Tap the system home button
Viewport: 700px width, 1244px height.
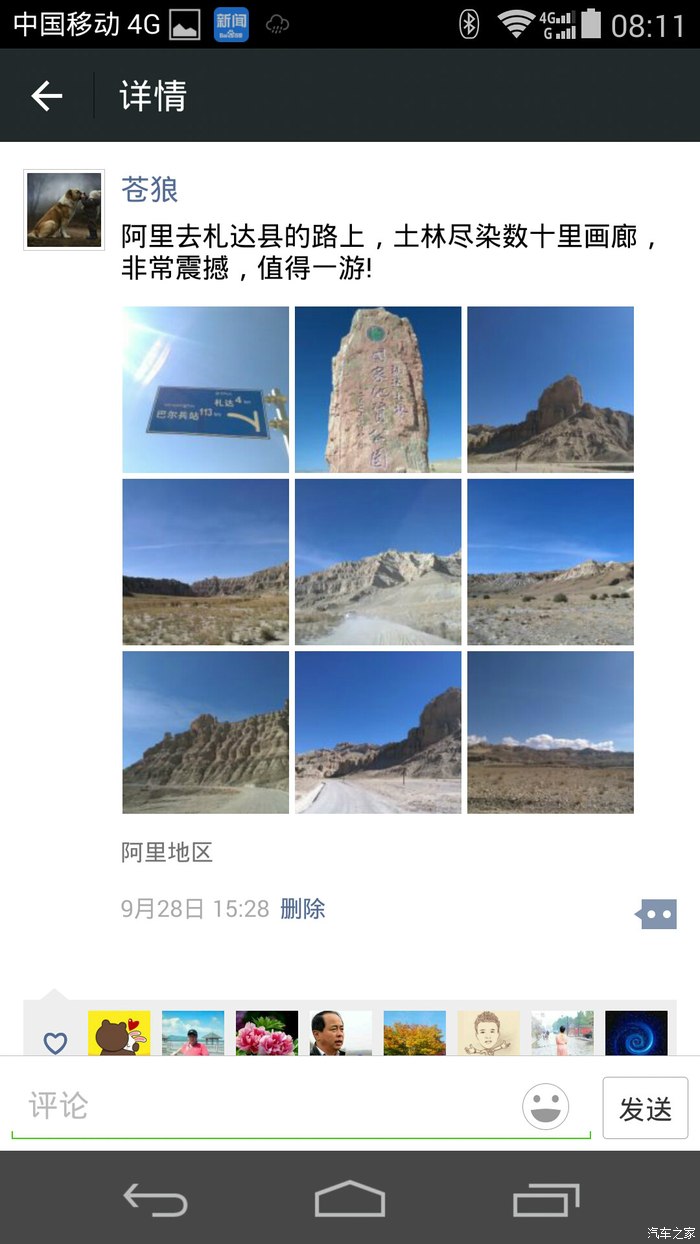pos(350,1197)
